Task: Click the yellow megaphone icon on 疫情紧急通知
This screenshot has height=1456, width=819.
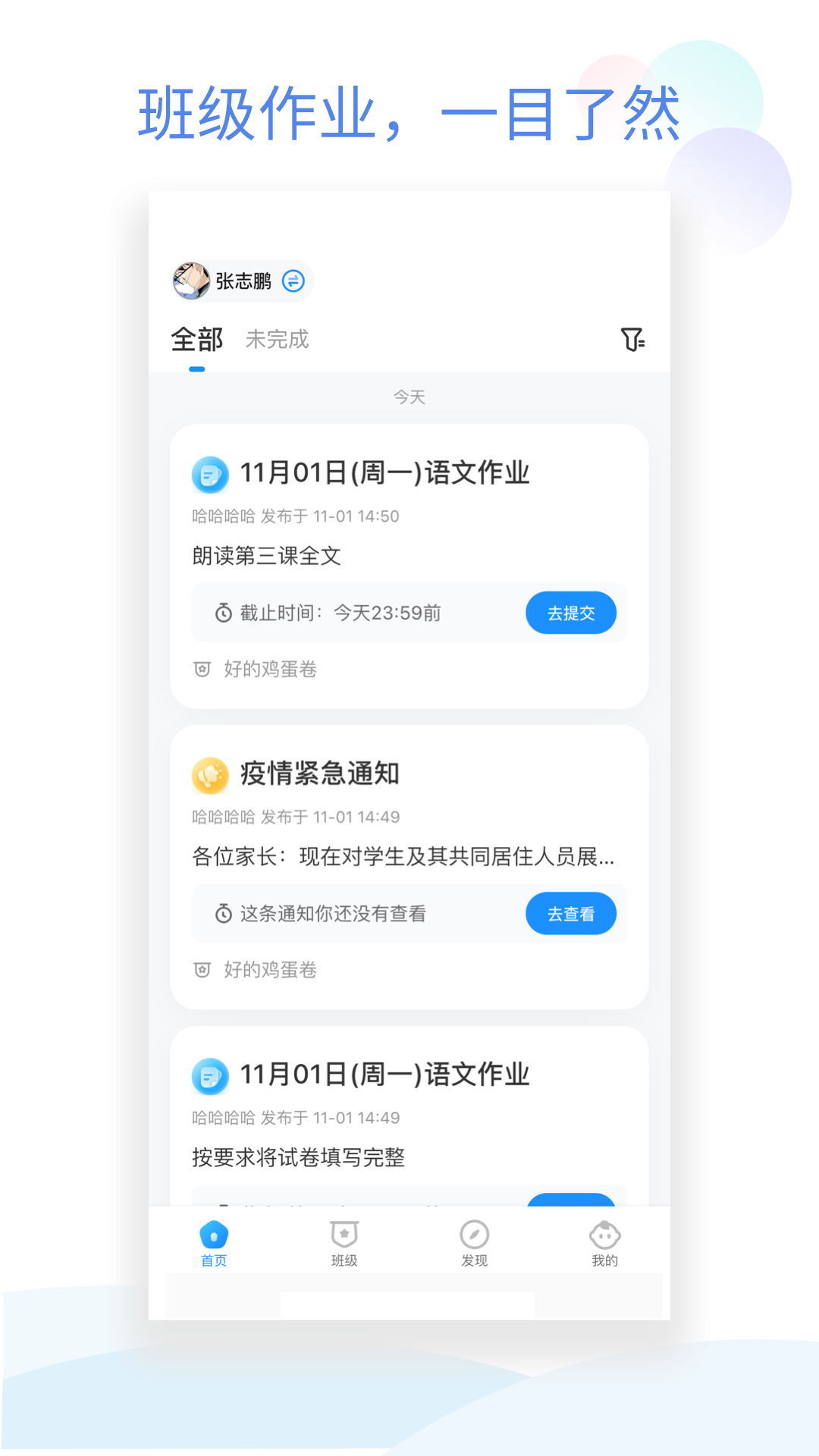Action: [x=210, y=773]
